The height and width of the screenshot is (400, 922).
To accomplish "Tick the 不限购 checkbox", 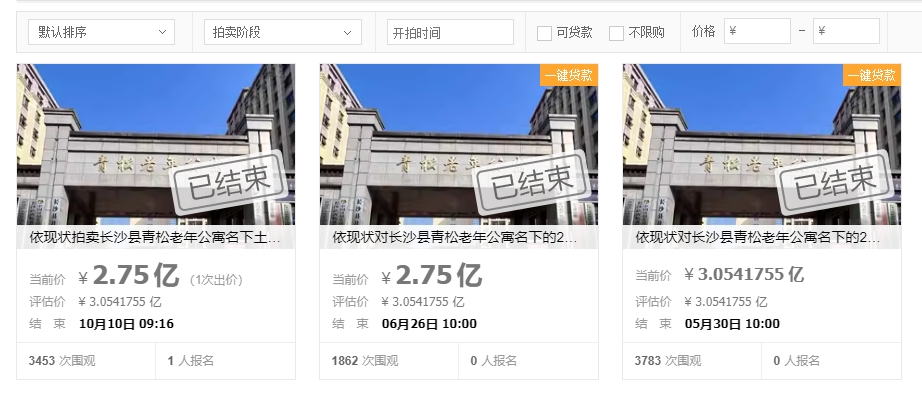I will (616, 33).
